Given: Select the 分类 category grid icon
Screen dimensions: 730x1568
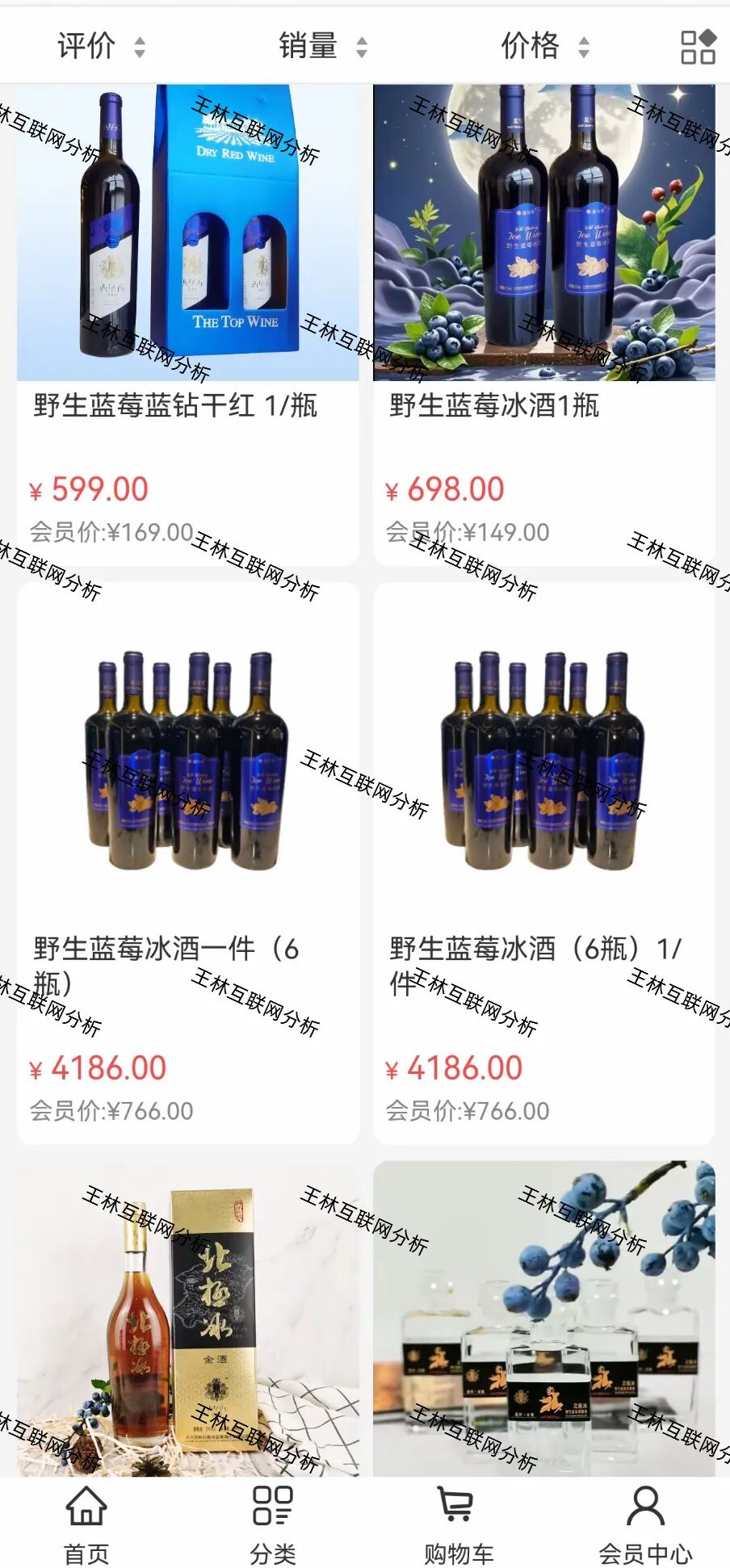Looking at the screenshot, I should click(x=273, y=1509).
